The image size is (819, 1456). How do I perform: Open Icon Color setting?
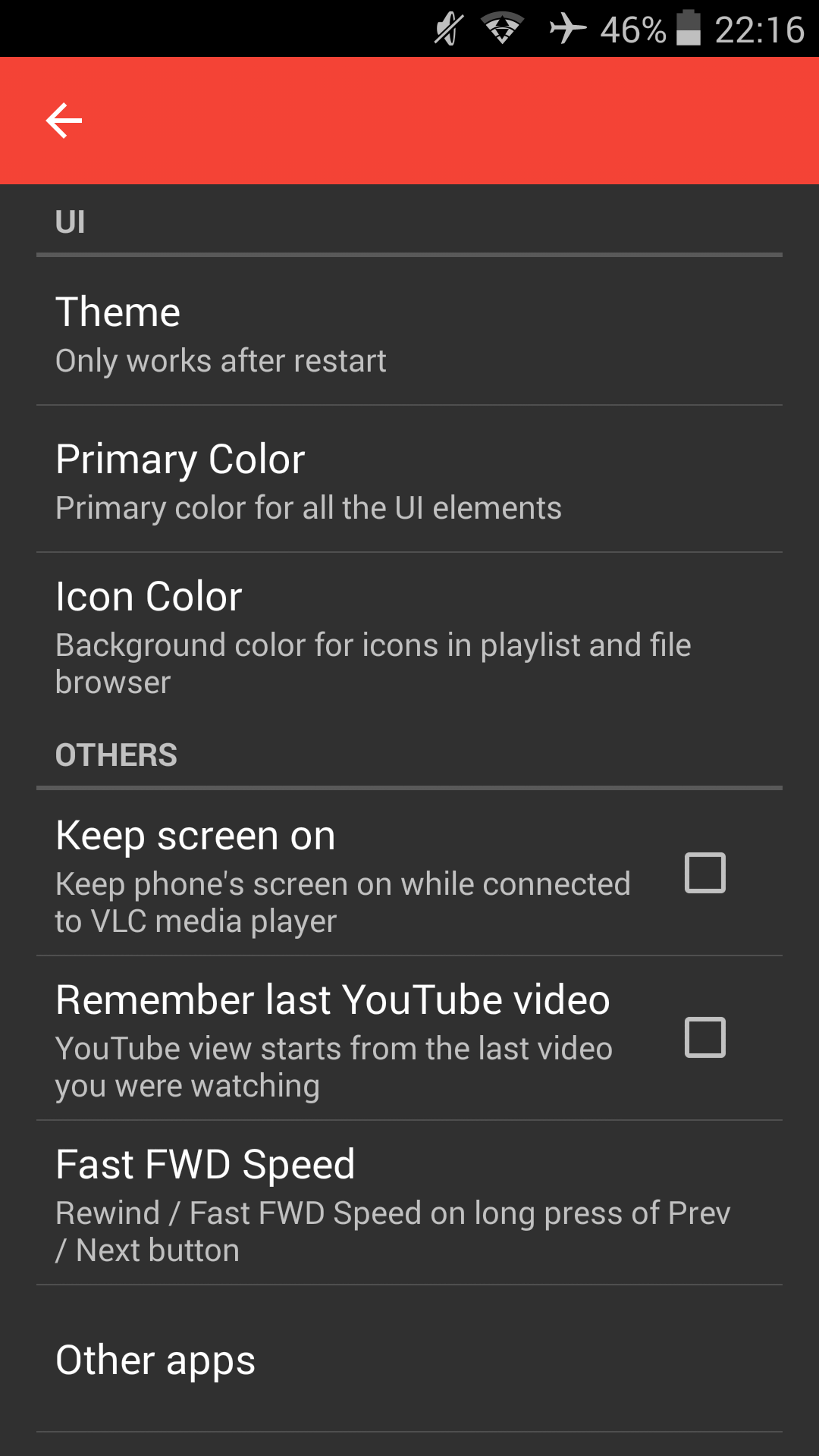point(409,635)
